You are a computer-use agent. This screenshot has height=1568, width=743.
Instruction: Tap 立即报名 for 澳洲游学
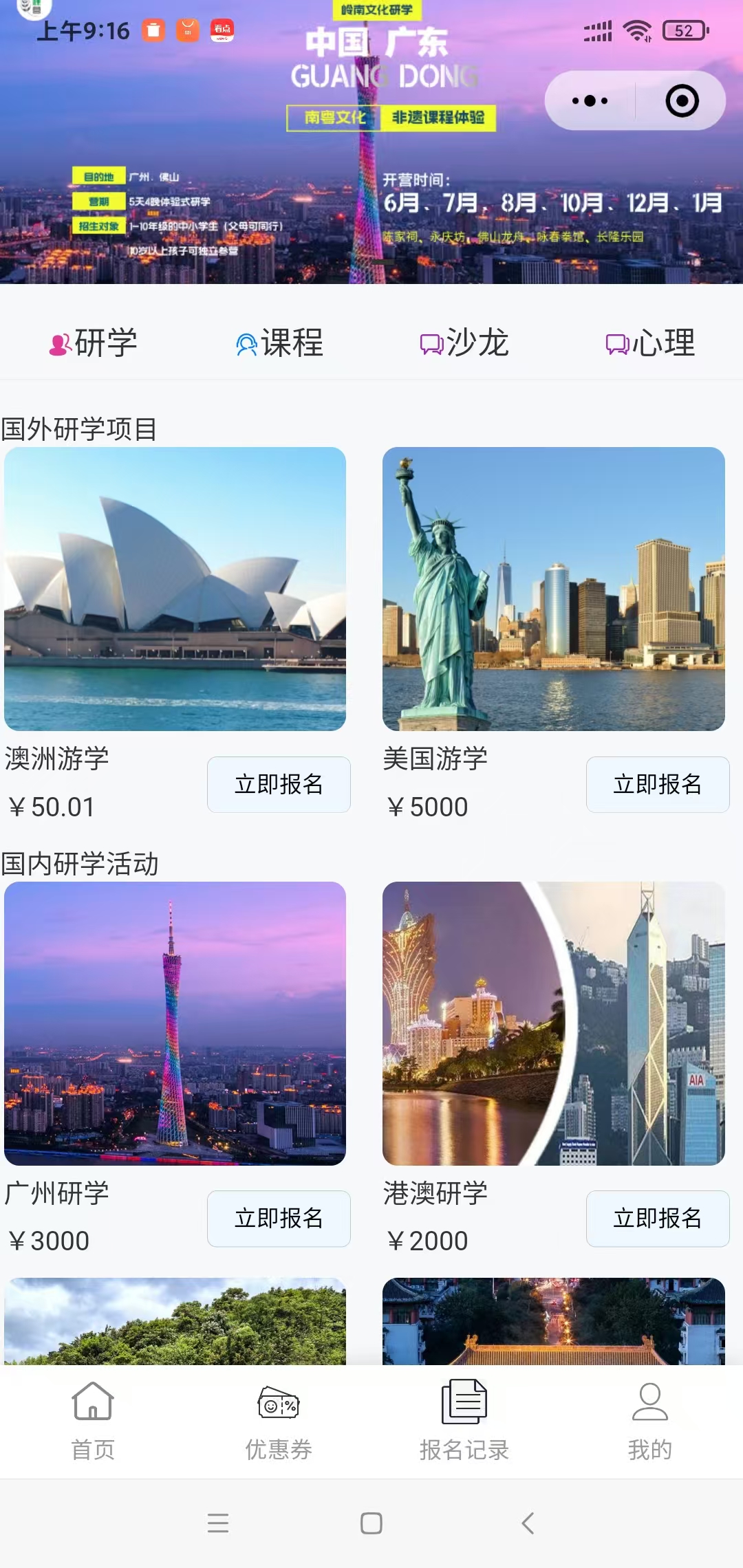(x=278, y=785)
